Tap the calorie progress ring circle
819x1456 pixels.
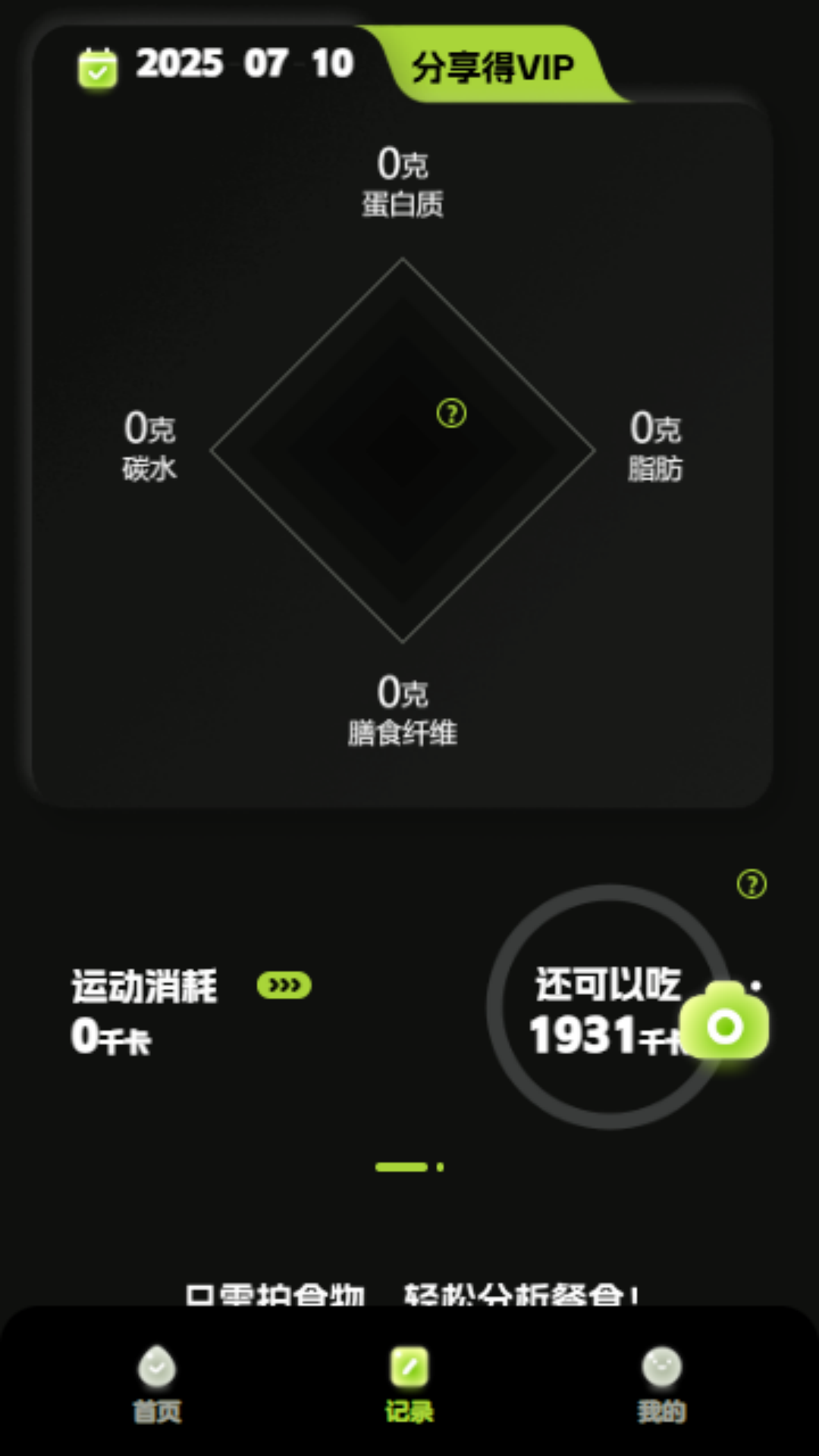pos(607,1009)
